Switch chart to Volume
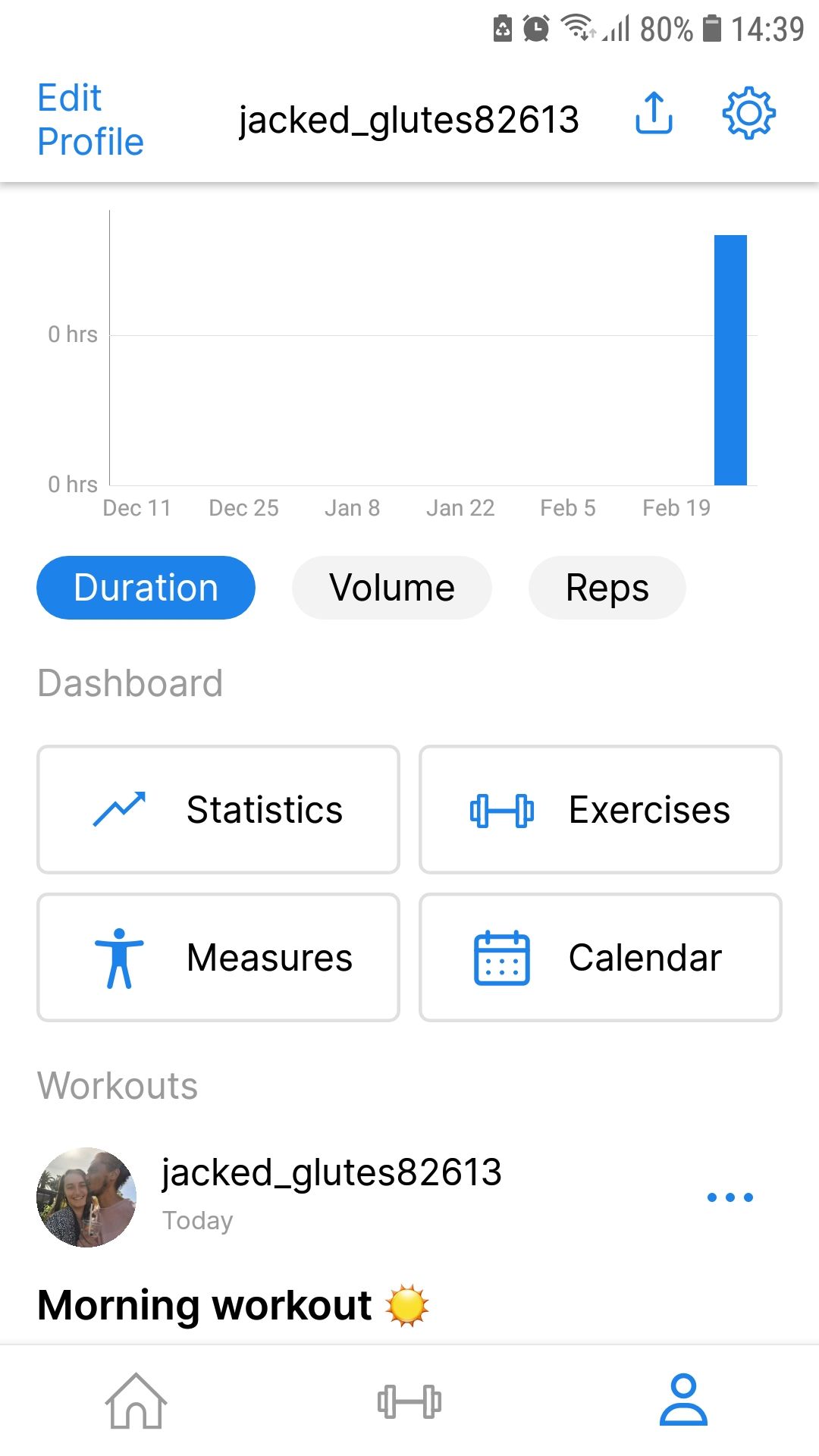The width and height of the screenshot is (819, 1456). pyautogui.click(x=391, y=588)
